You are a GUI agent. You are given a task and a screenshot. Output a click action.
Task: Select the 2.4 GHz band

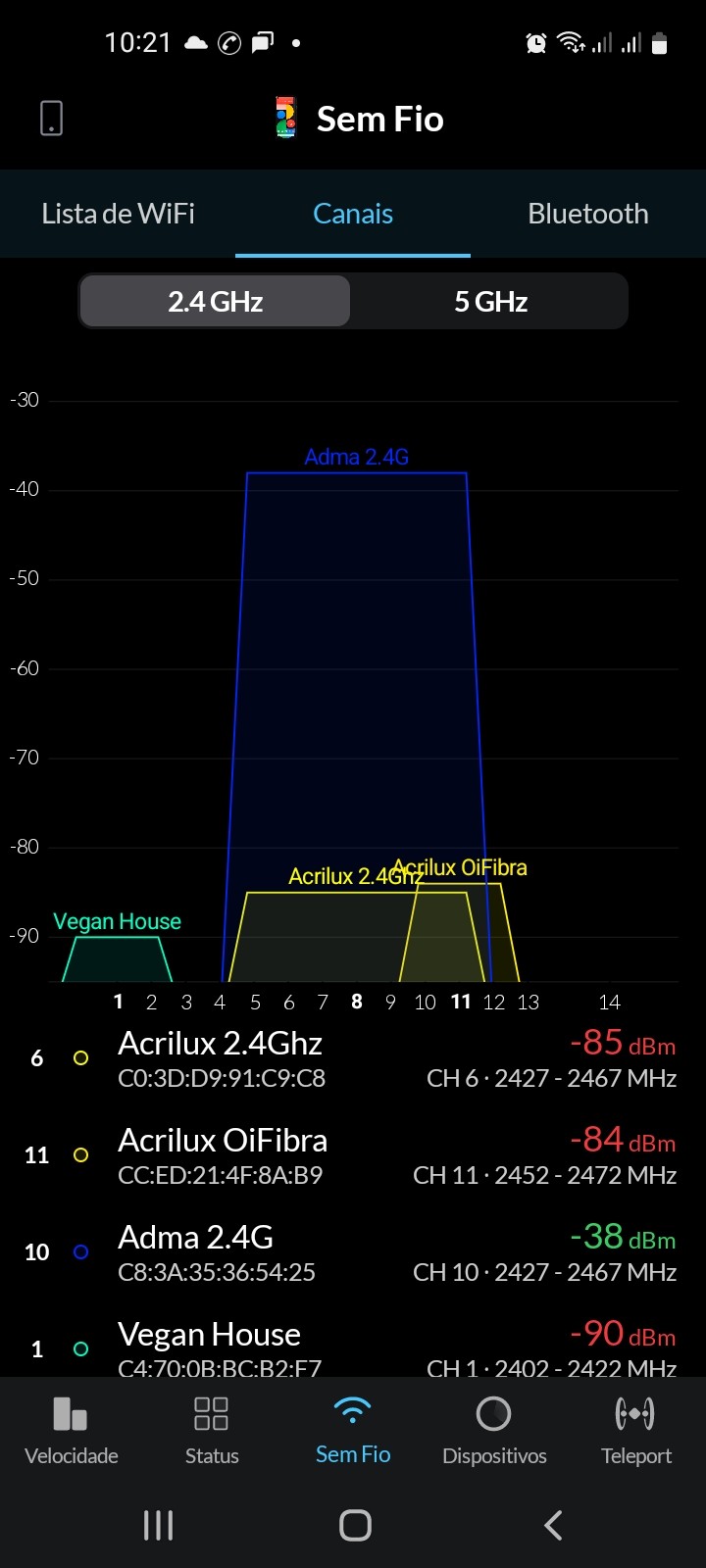[215, 301]
